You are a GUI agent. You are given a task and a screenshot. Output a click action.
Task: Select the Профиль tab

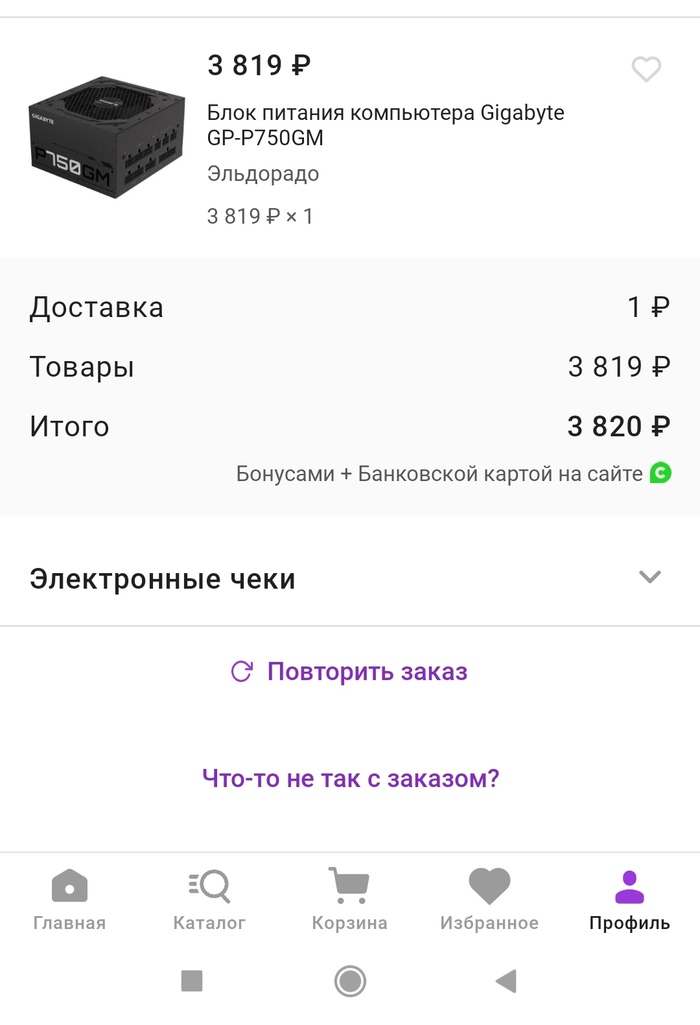click(x=629, y=900)
